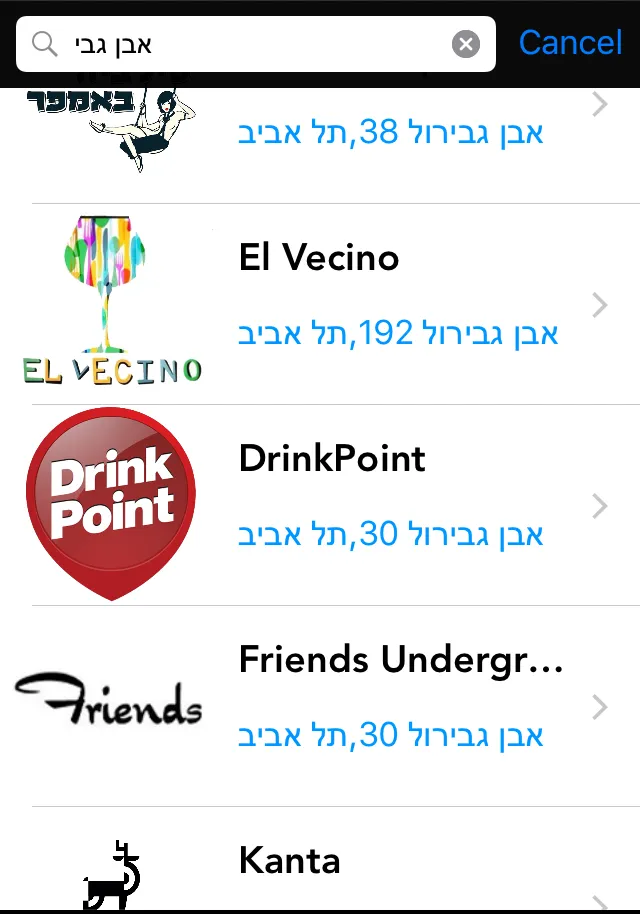This screenshot has width=640, height=914.
Task: Clear the search text
Action: point(466,44)
